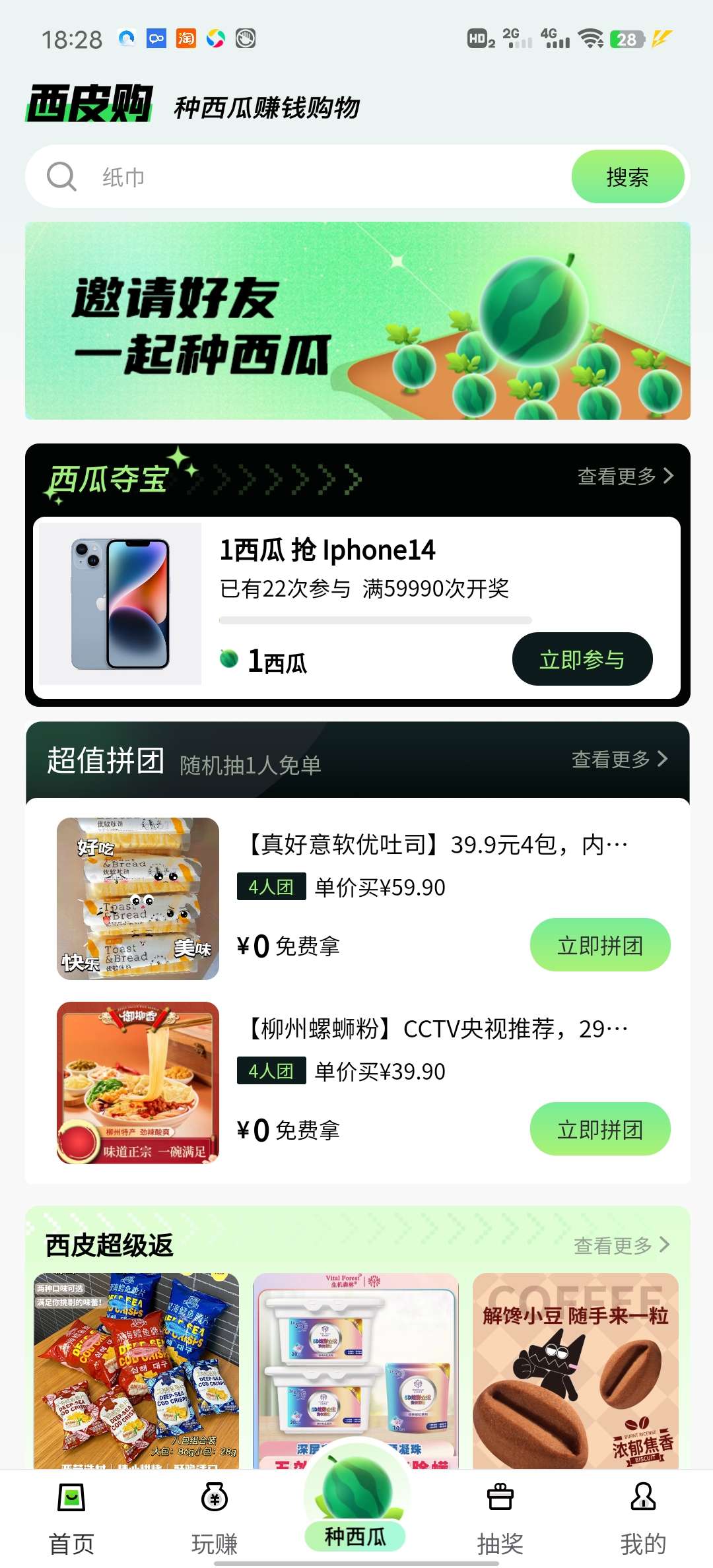Open the coffee bean biscuit tile

click(x=576, y=1369)
